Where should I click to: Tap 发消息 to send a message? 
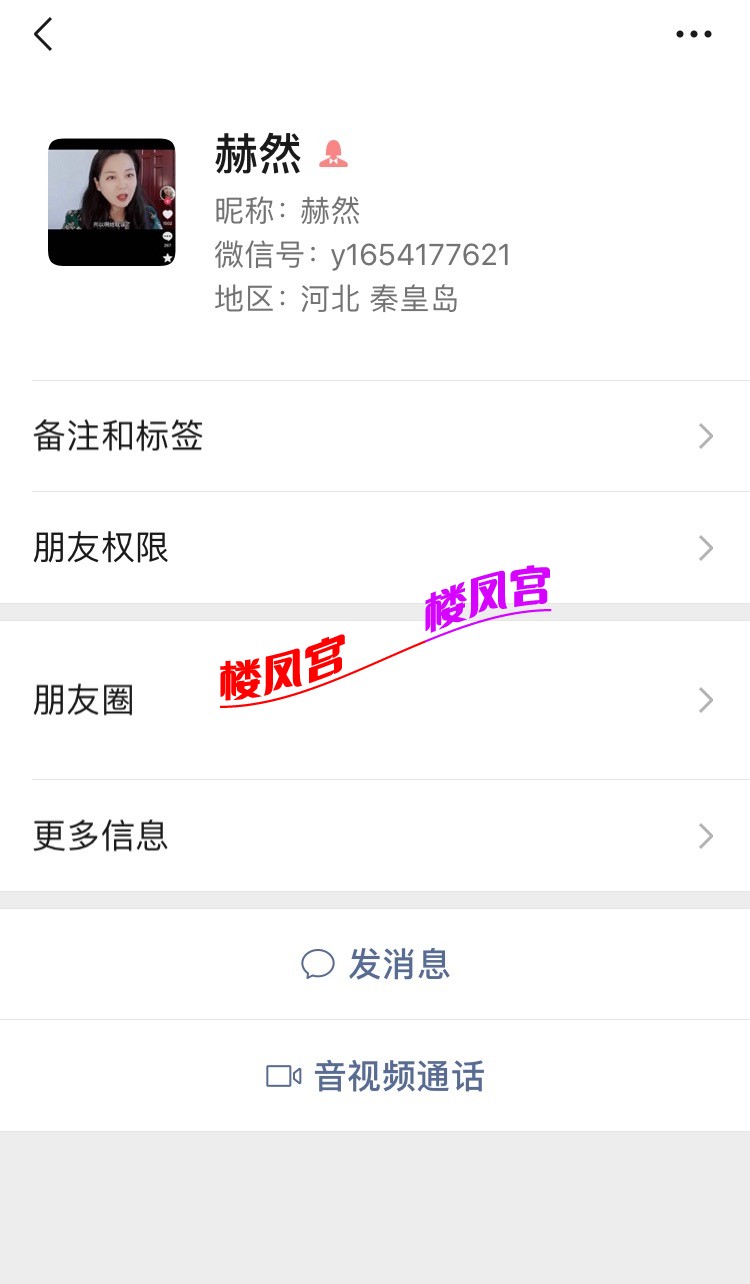click(376, 964)
